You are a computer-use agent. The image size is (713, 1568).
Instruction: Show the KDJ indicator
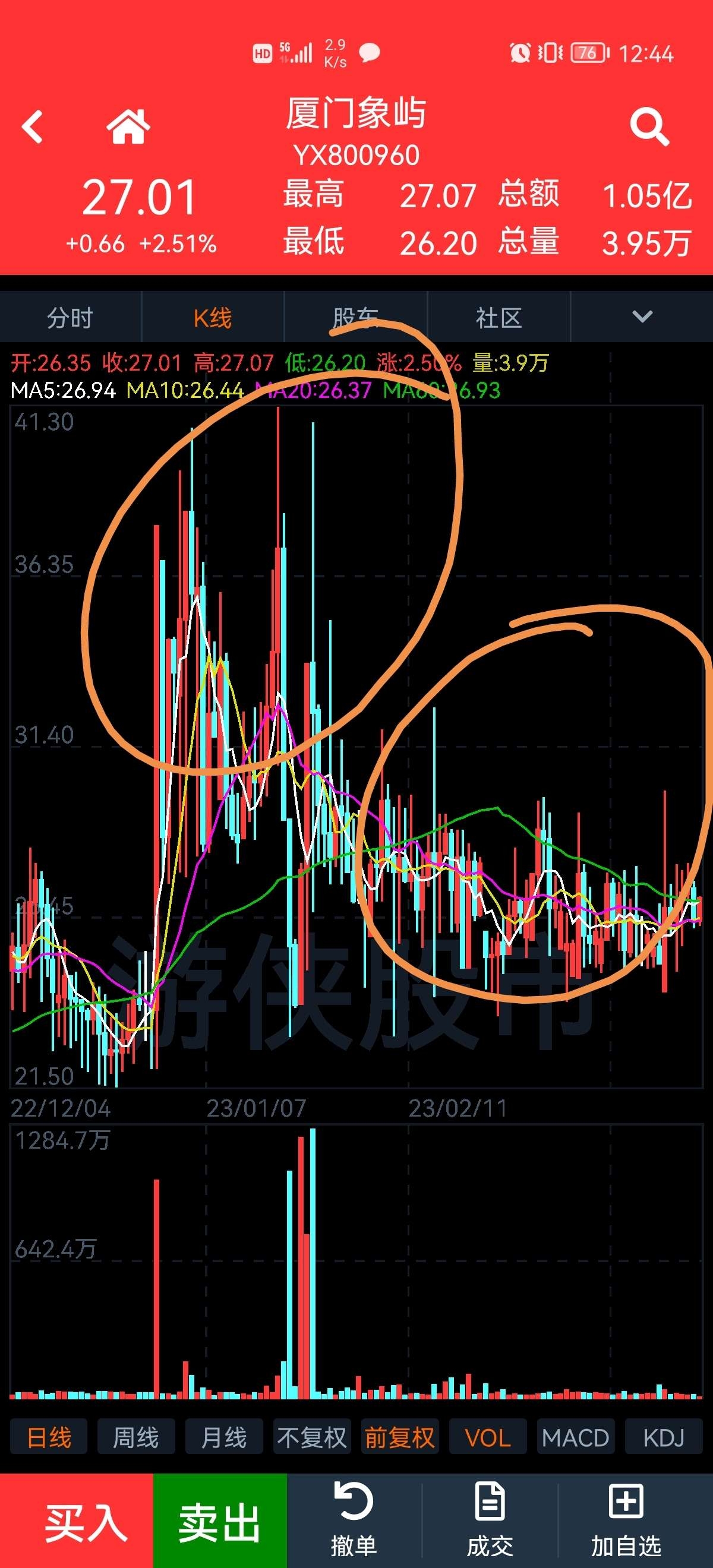664,1438
